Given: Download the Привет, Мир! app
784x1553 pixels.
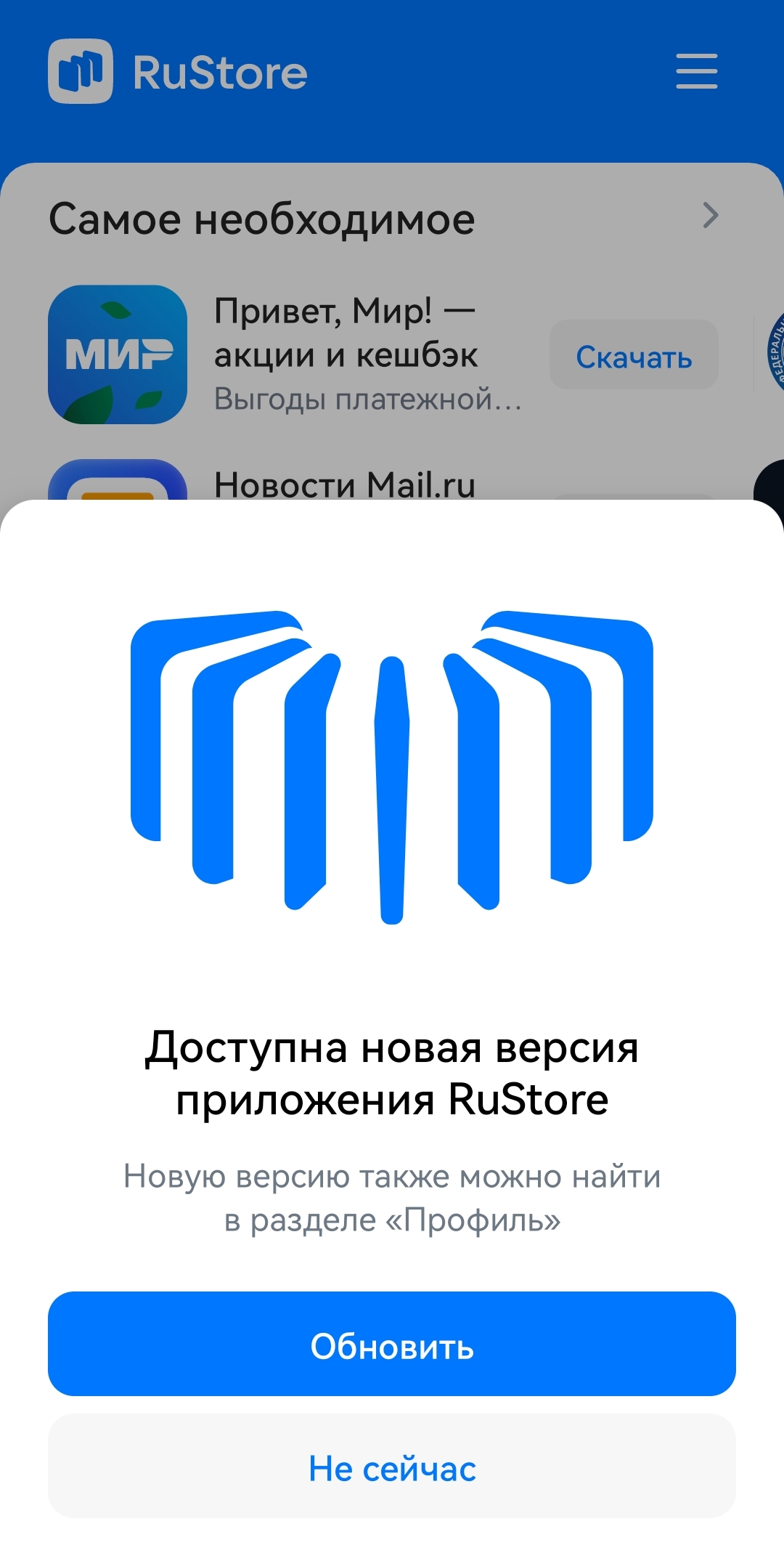Looking at the screenshot, I should (x=633, y=355).
